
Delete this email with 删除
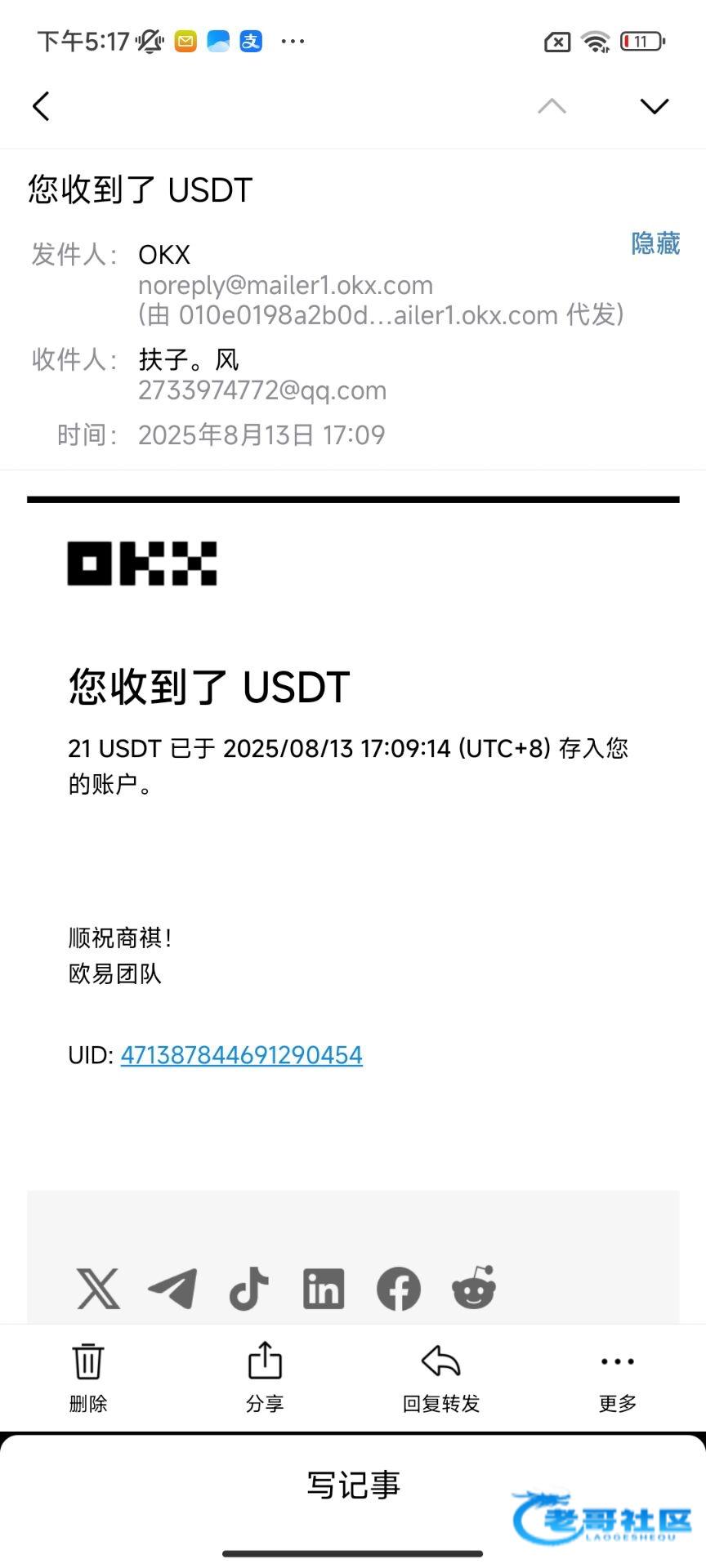88,1378
